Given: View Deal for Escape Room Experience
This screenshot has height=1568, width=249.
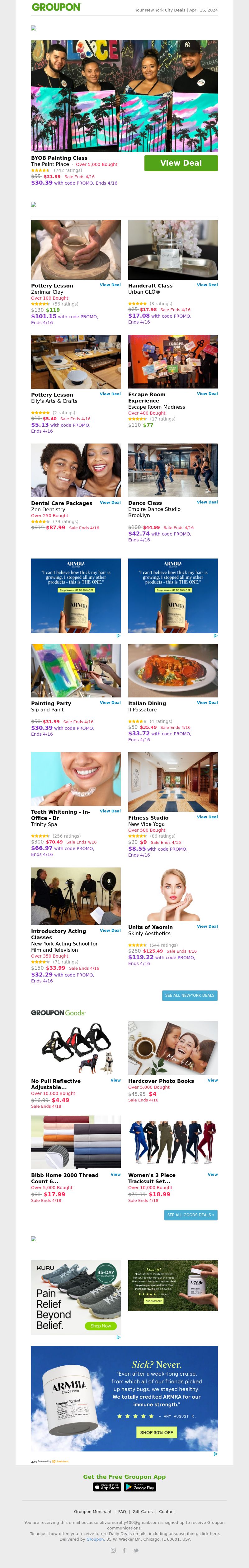Looking at the screenshot, I should [207, 394].
